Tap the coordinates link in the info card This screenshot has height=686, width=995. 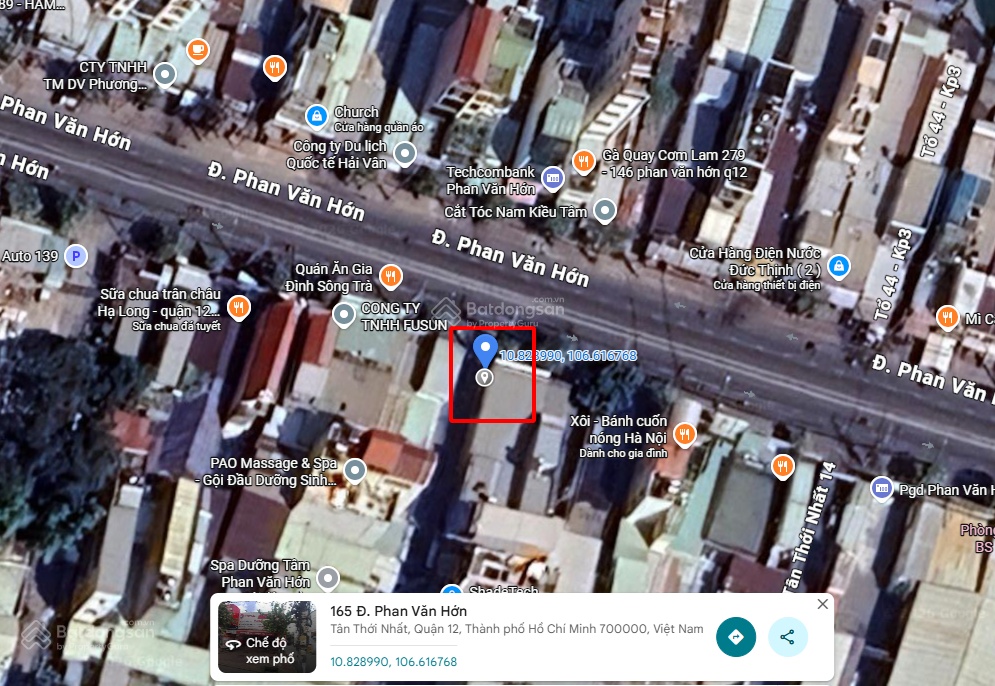393,662
